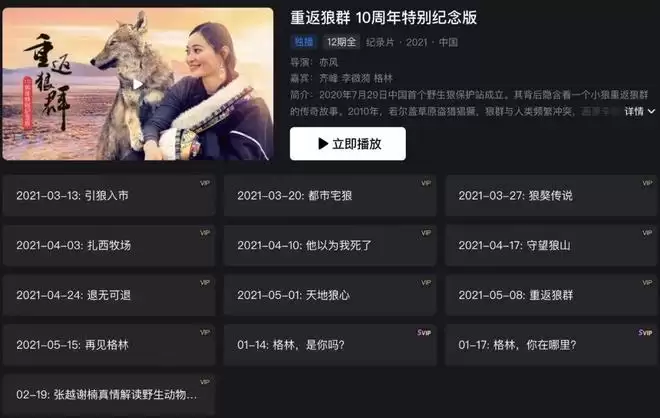Play the 05-08 episode 重返狼群

coord(551,295)
